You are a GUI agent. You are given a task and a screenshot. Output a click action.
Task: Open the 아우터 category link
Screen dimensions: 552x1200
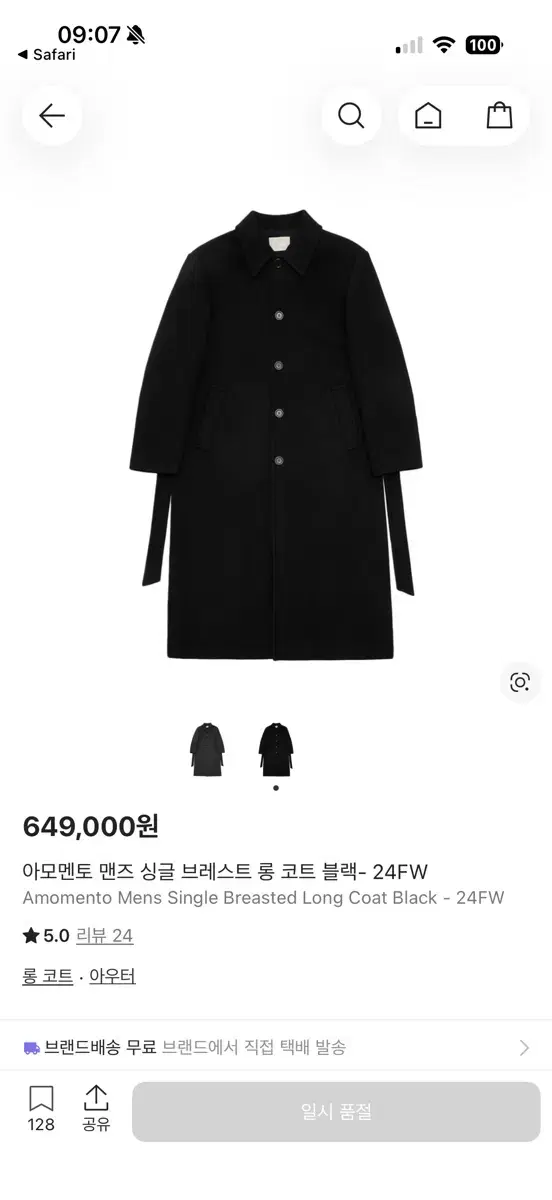tap(112, 976)
